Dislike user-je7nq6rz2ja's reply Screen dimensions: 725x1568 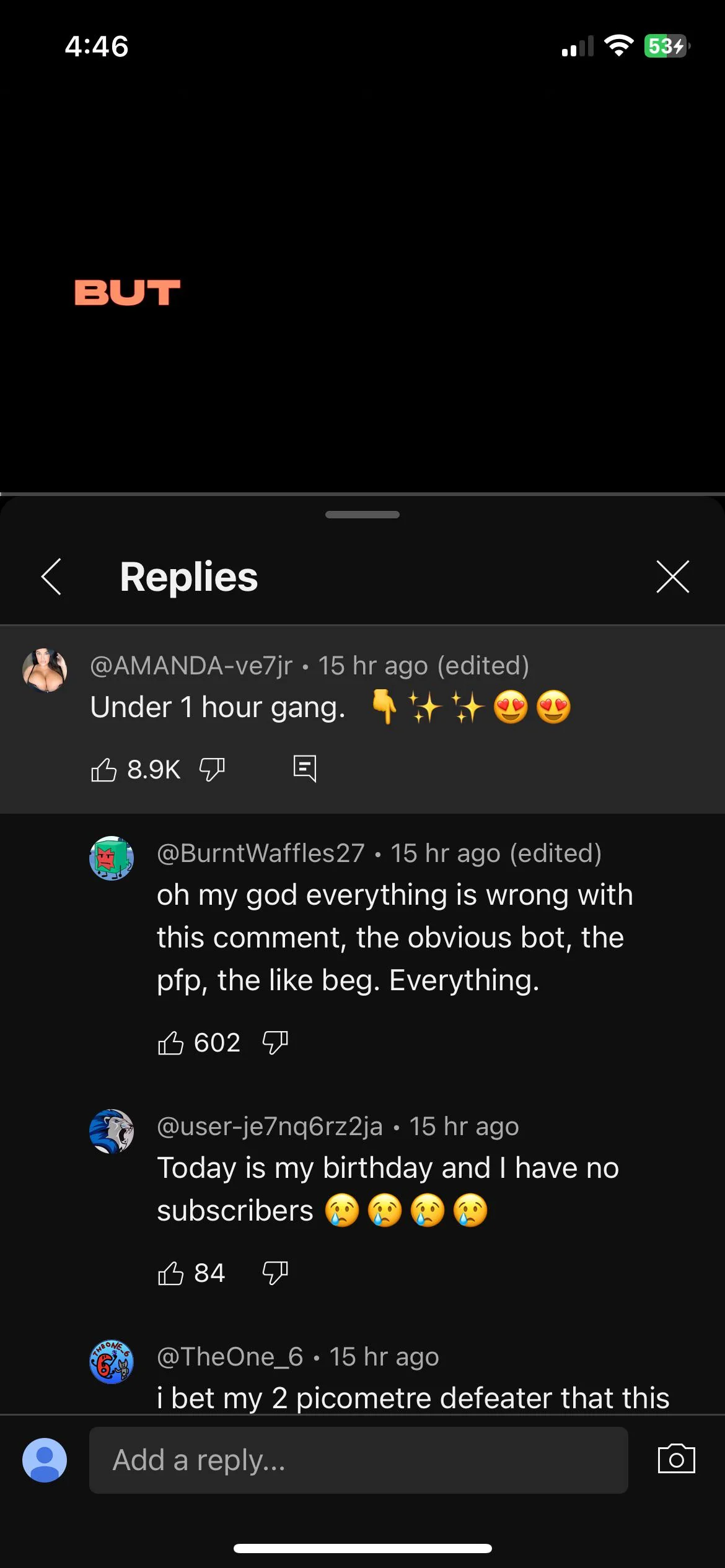pos(275,1273)
